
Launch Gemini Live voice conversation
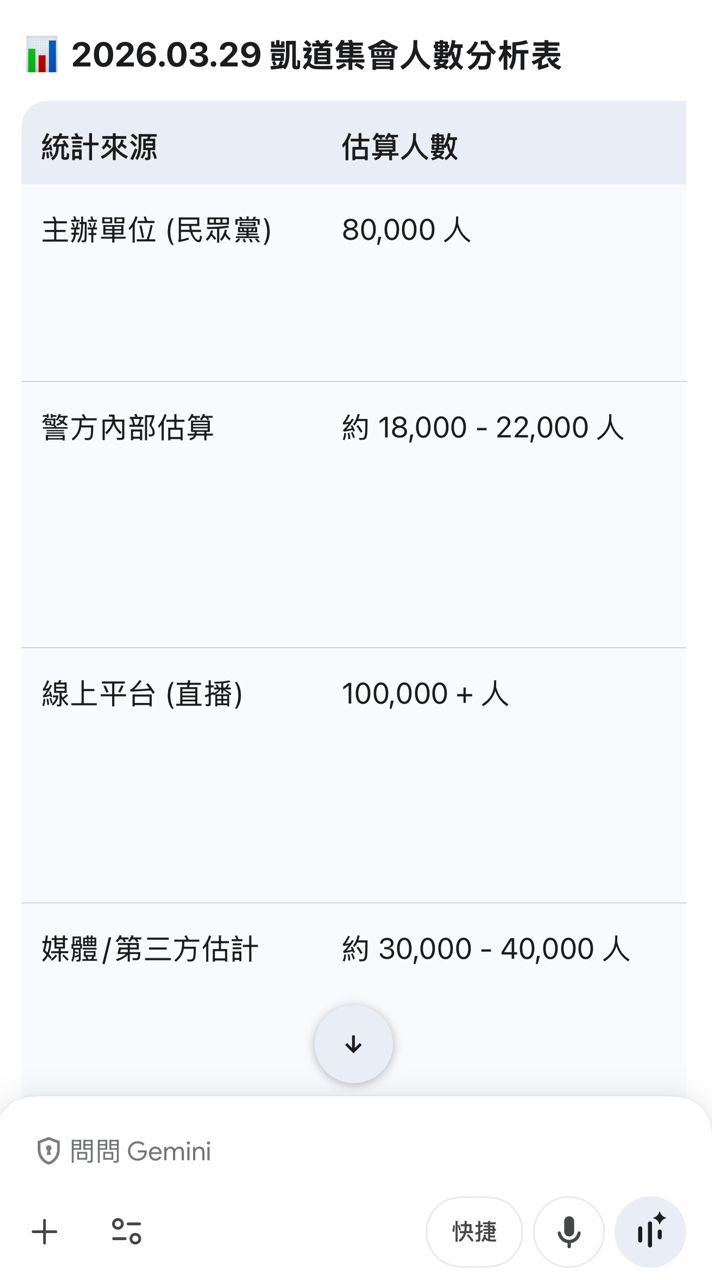[x=650, y=1231]
